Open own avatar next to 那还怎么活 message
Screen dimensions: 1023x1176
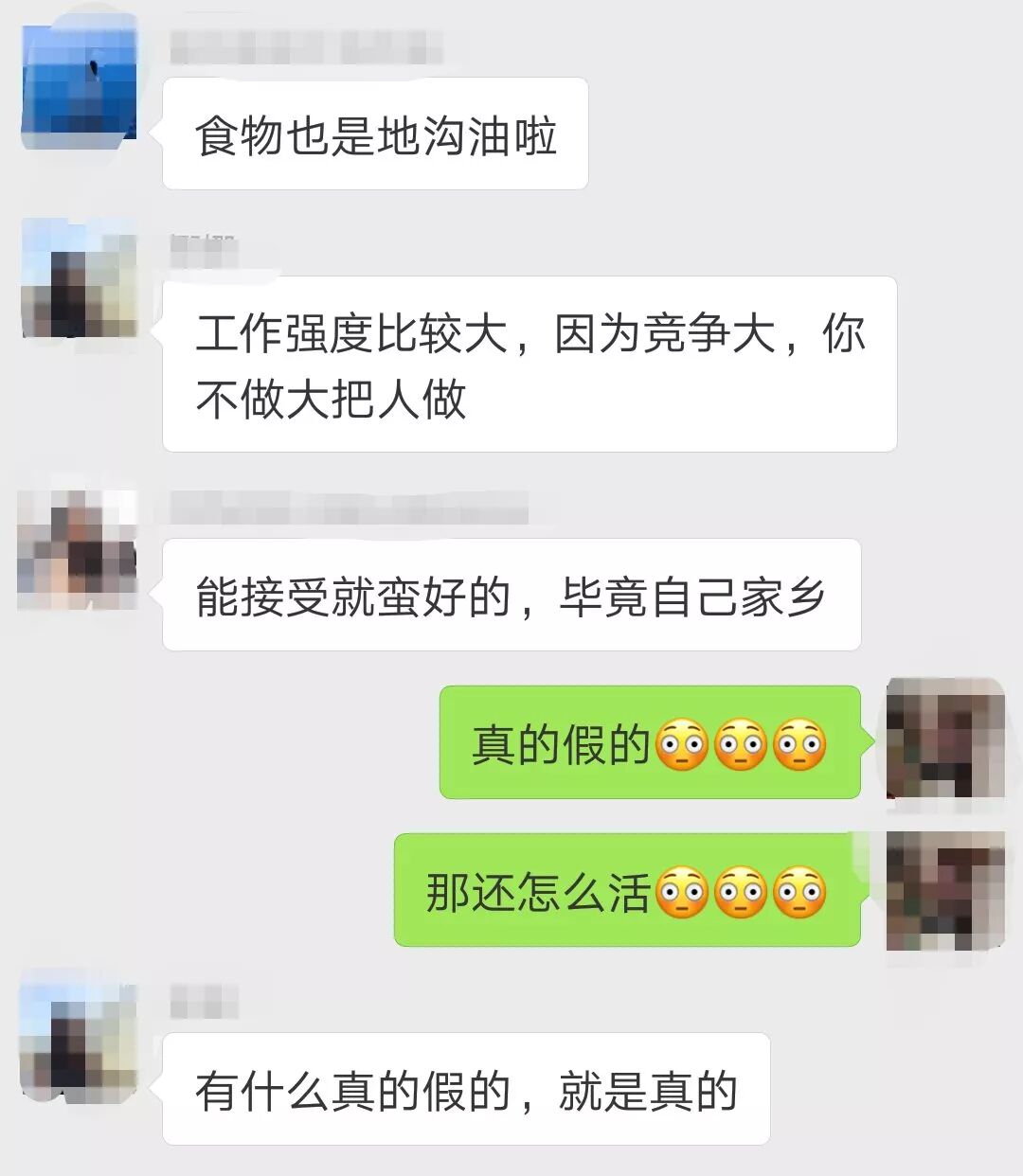click(945, 891)
